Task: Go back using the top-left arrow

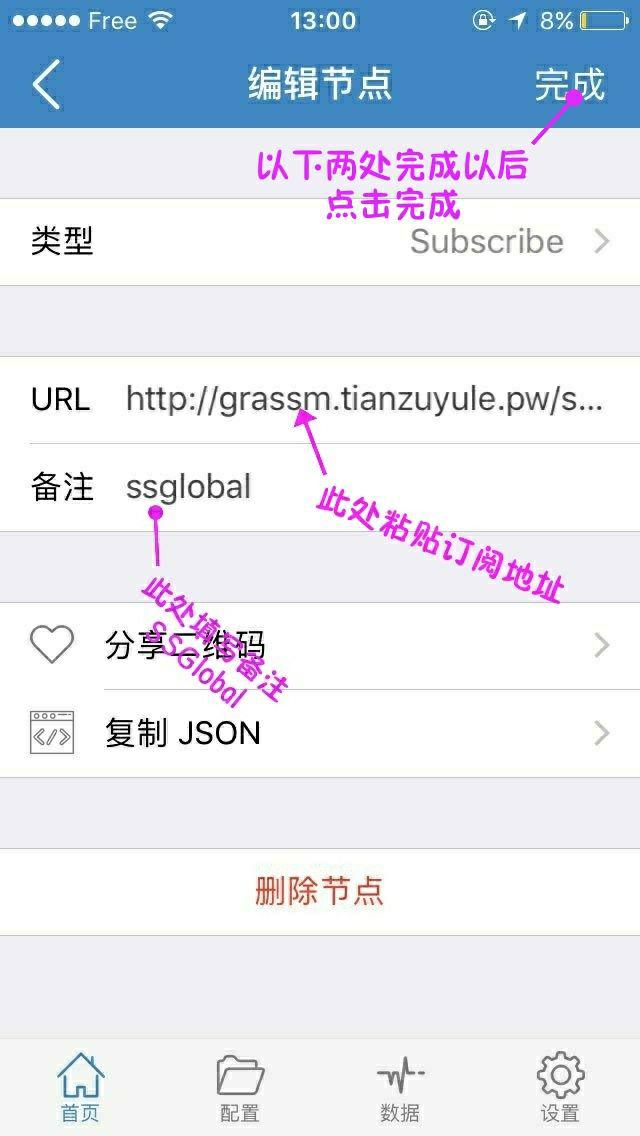Action: 46,84
